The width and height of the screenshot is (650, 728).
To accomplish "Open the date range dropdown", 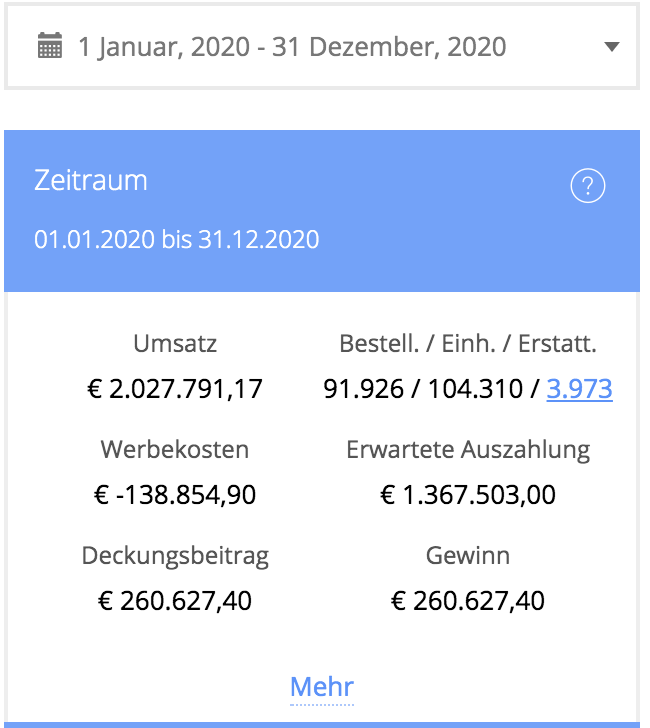I will click(x=322, y=47).
